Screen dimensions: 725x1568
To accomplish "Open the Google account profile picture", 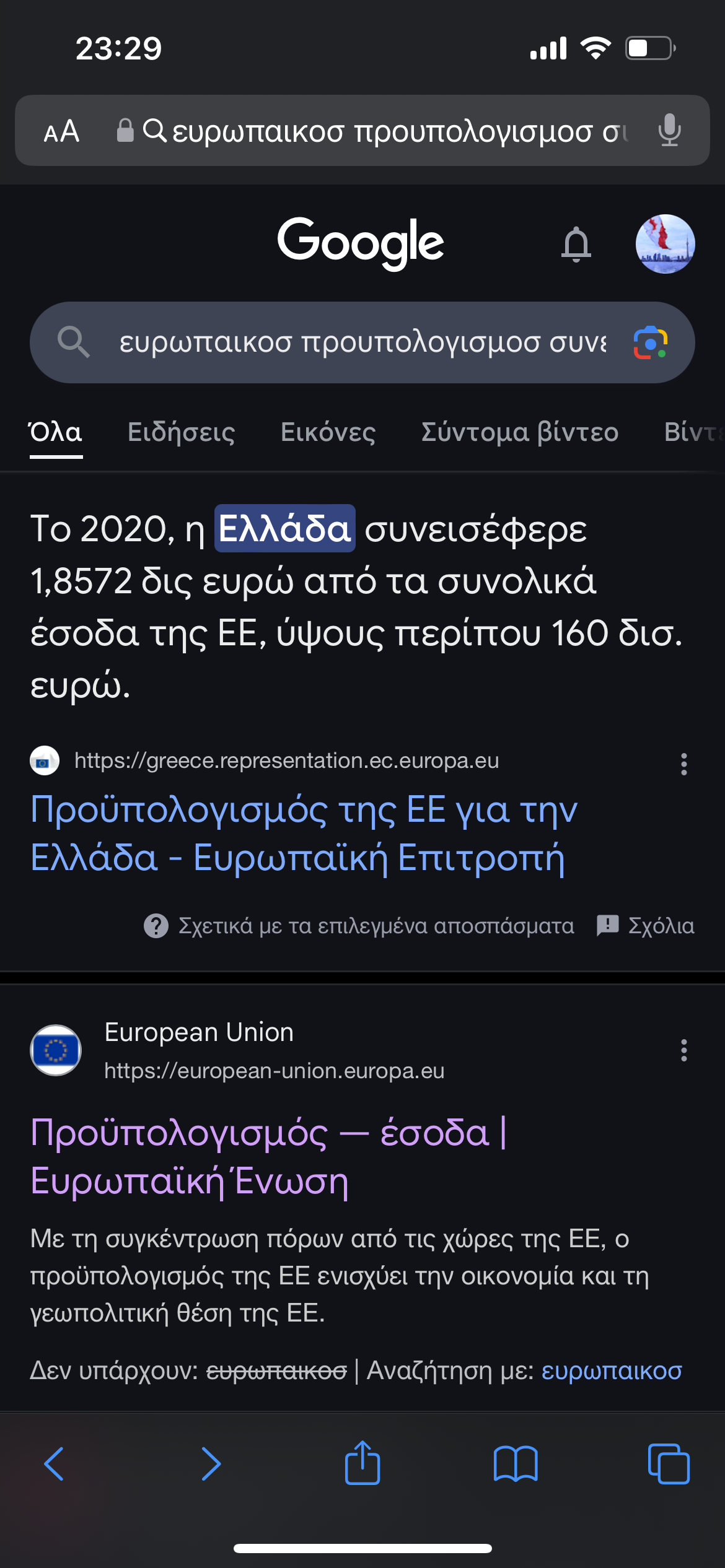I will pos(665,244).
